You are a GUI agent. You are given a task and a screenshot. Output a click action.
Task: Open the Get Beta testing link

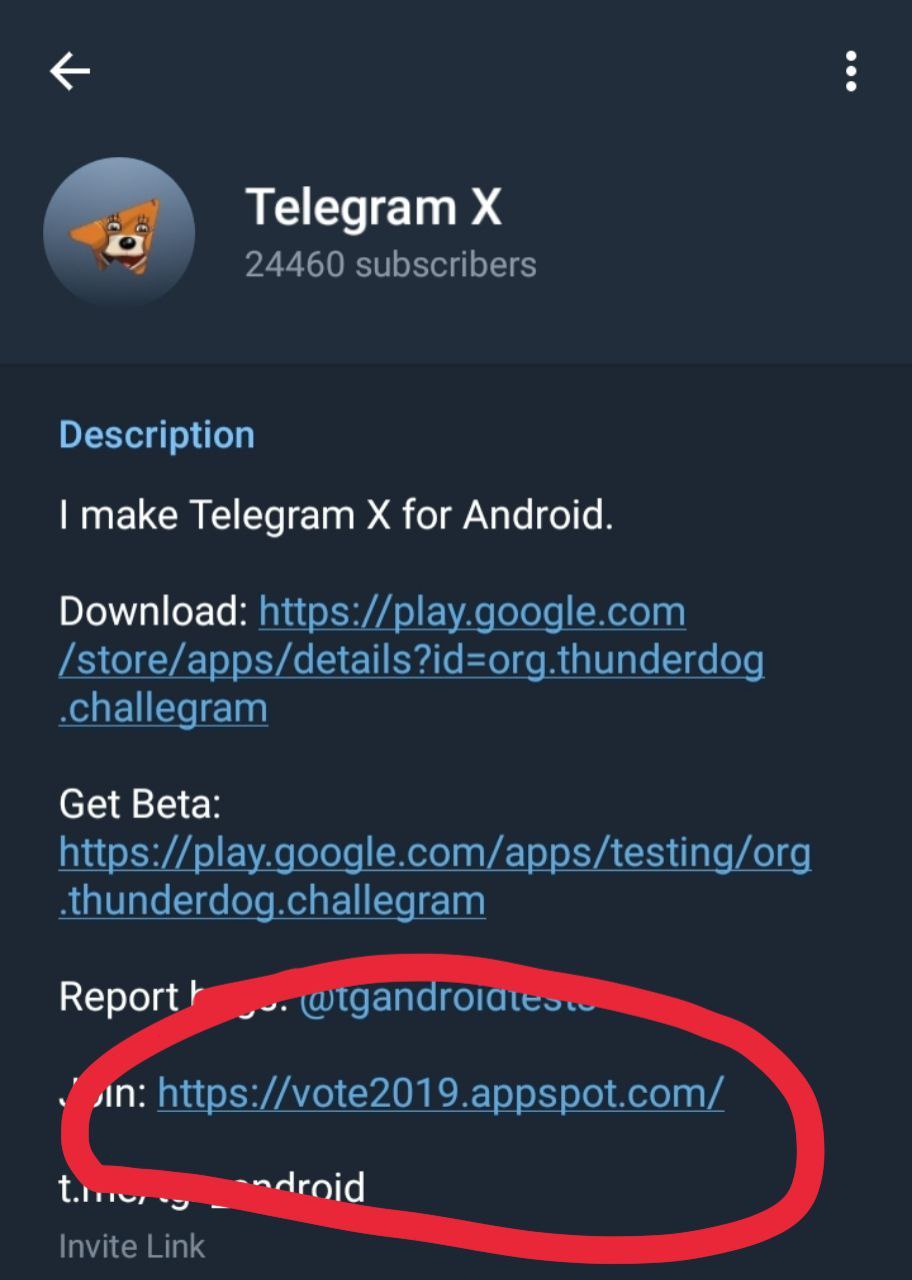[x=434, y=853]
